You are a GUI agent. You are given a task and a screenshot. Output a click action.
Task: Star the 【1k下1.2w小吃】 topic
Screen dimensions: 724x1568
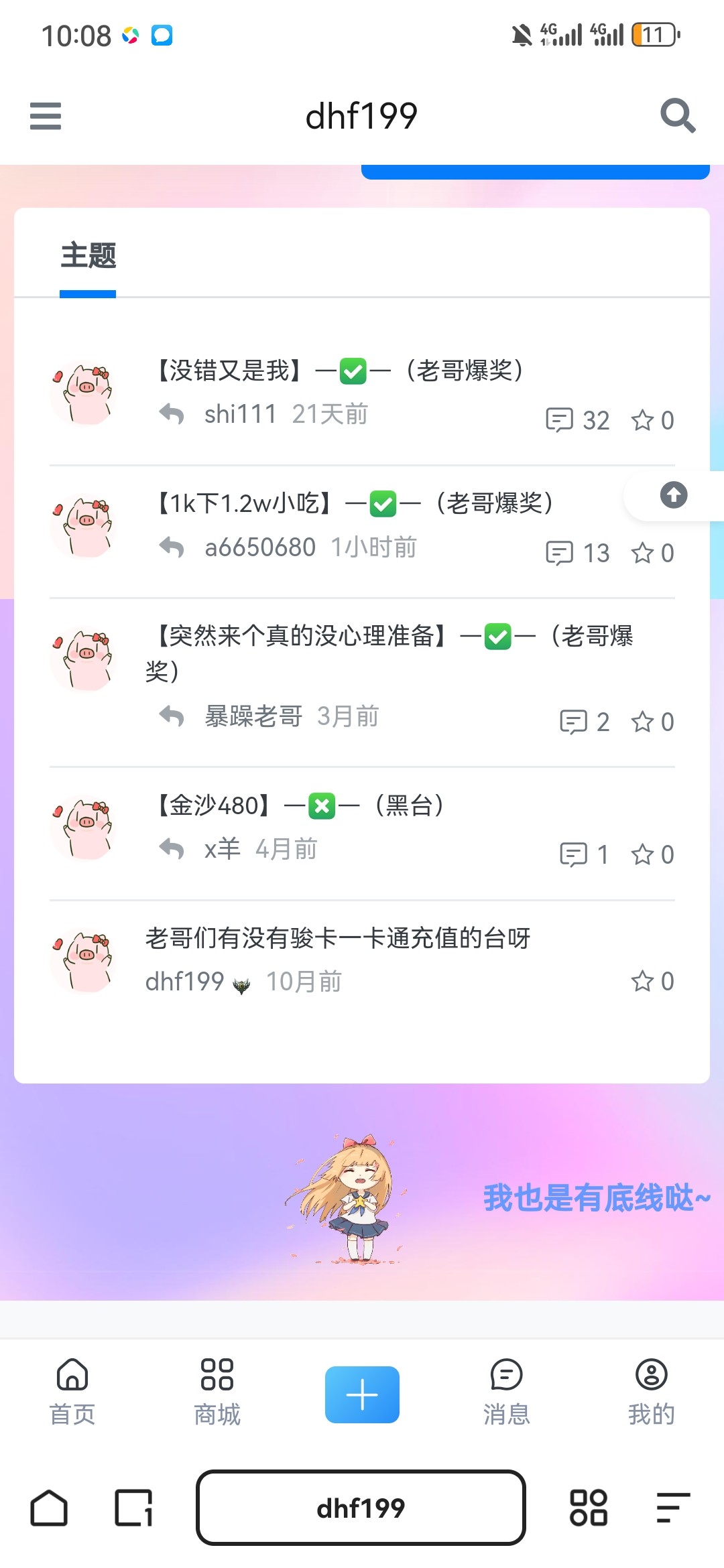click(x=644, y=553)
